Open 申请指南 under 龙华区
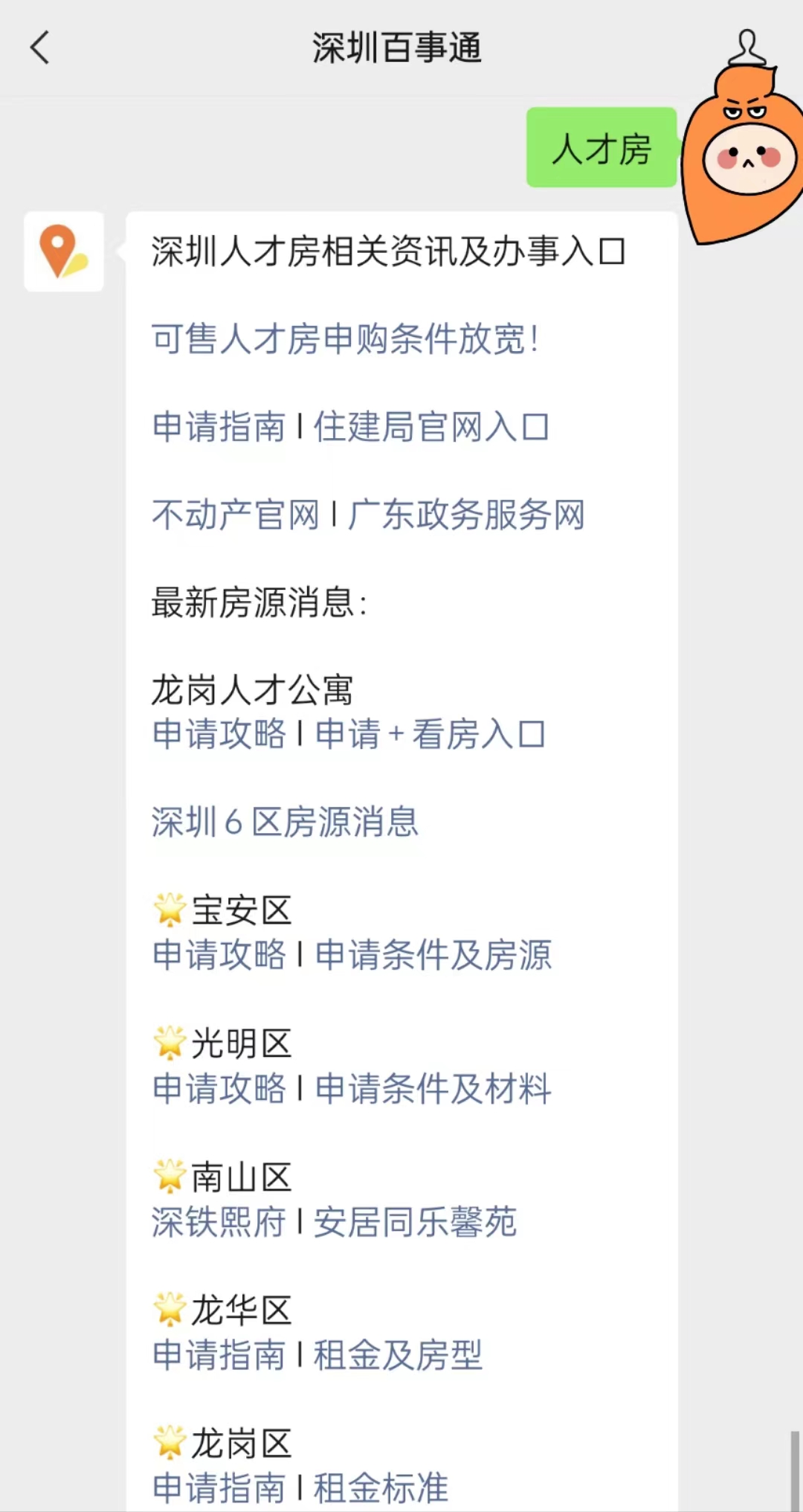Viewport: 803px width, 1512px height. (219, 1355)
